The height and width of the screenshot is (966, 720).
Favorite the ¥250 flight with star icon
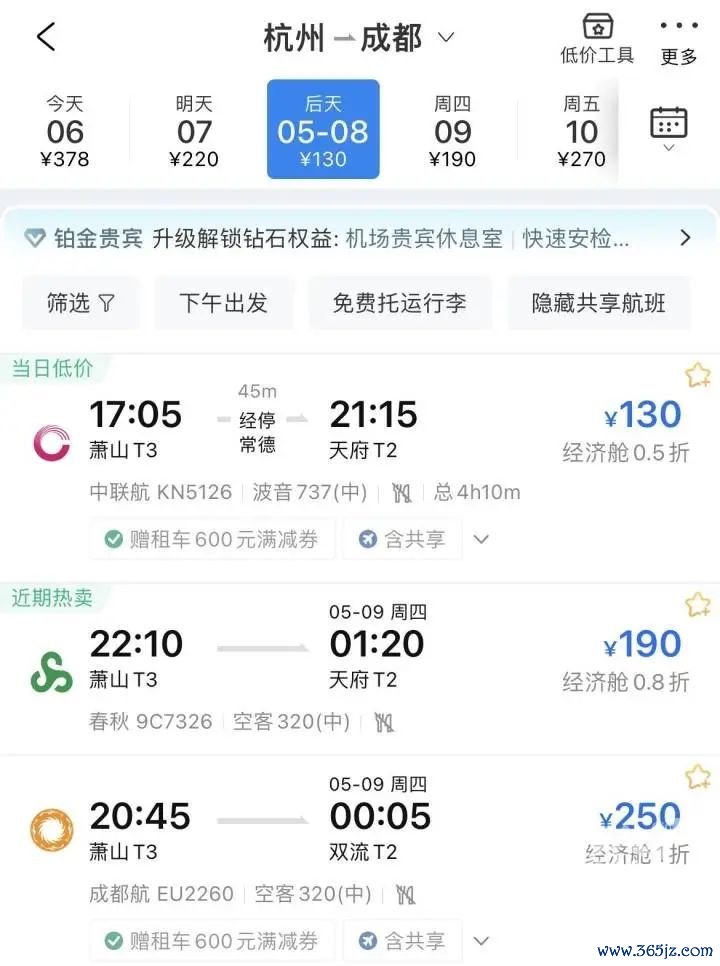697,778
